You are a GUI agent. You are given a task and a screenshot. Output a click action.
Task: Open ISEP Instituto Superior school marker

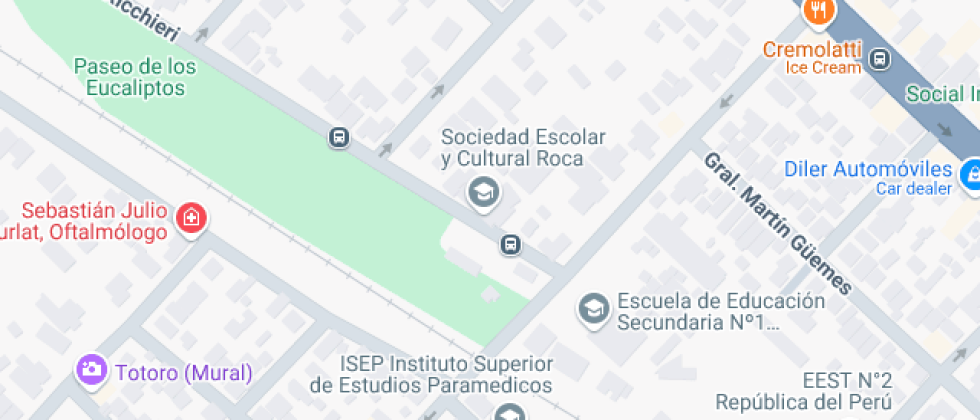(509, 412)
